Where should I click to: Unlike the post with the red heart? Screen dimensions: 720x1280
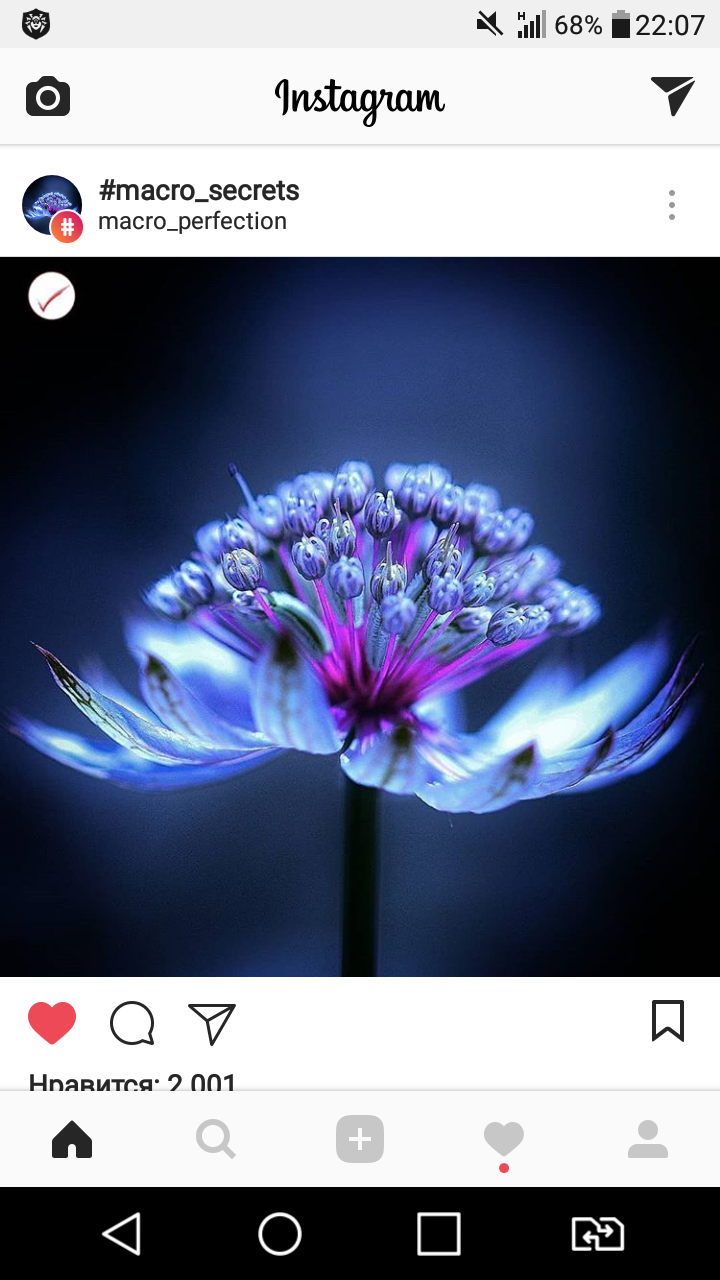[x=52, y=1023]
